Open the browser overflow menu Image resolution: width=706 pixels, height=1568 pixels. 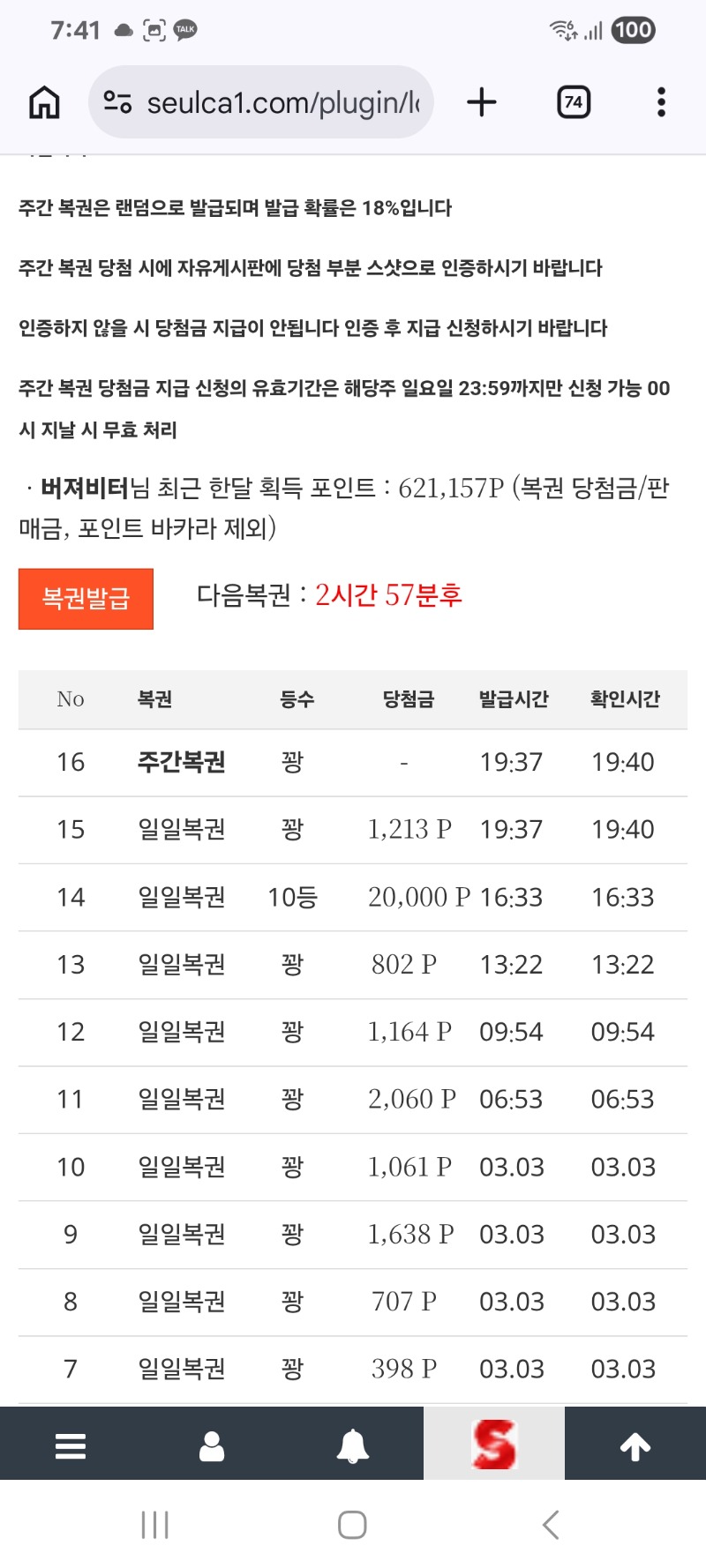pyautogui.click(x=661, y=102)
